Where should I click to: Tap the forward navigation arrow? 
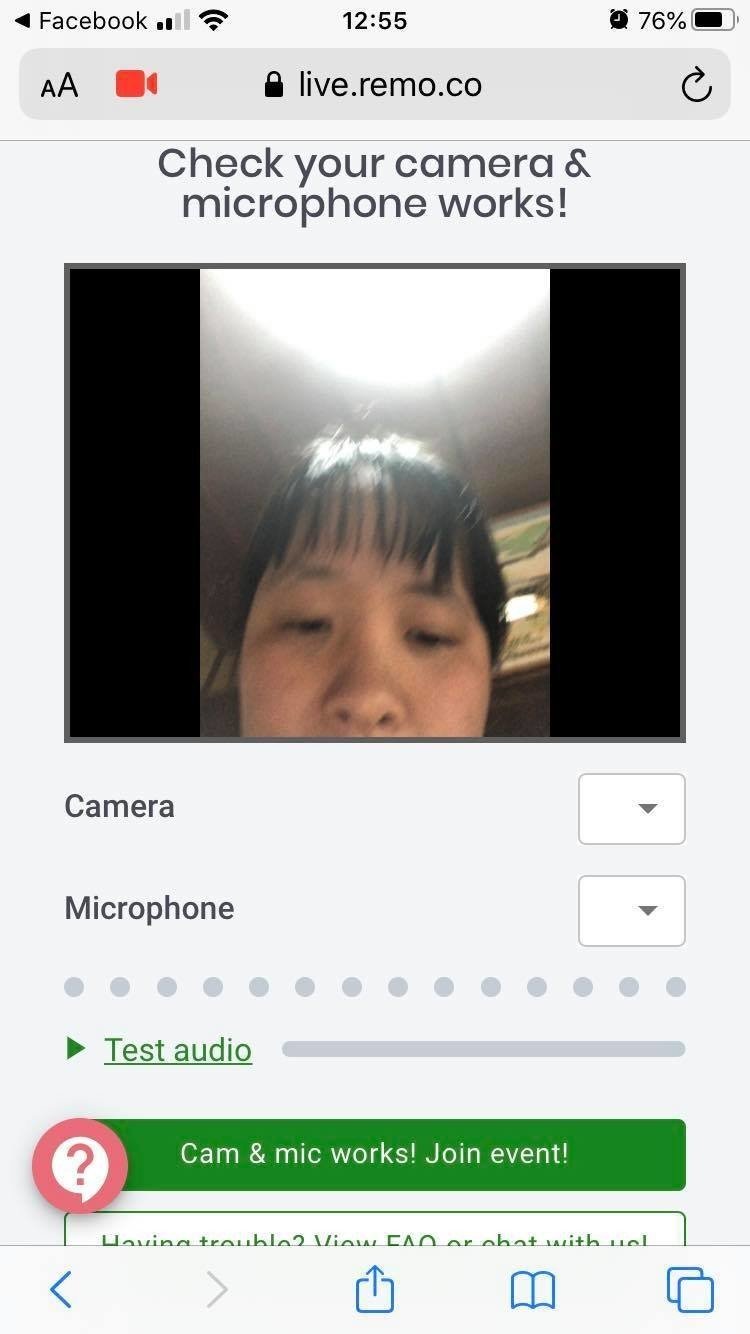pyautogui.click(x=217, y=1289)
